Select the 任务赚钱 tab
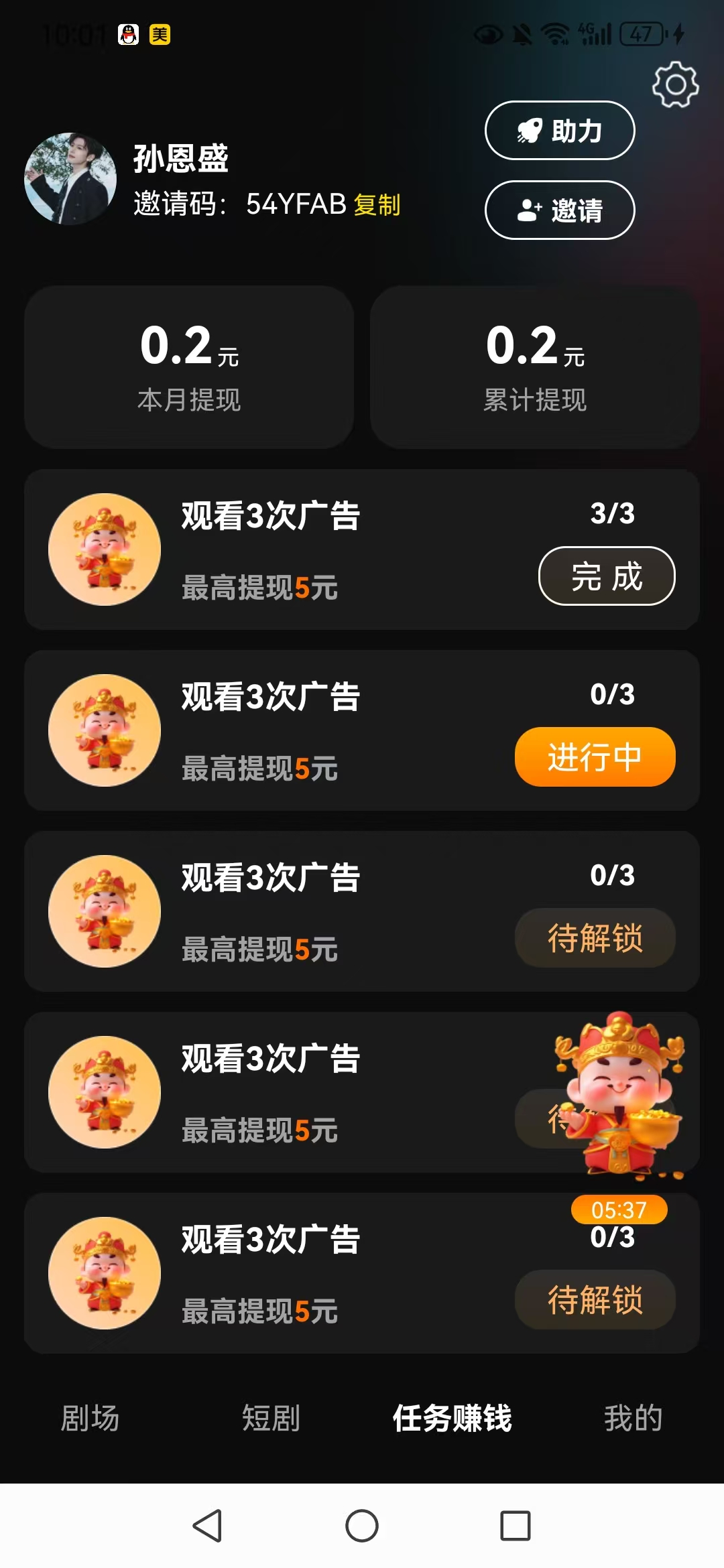Screen dimensions: 724x1568 pyautogui.click(x=452, y=1418)
